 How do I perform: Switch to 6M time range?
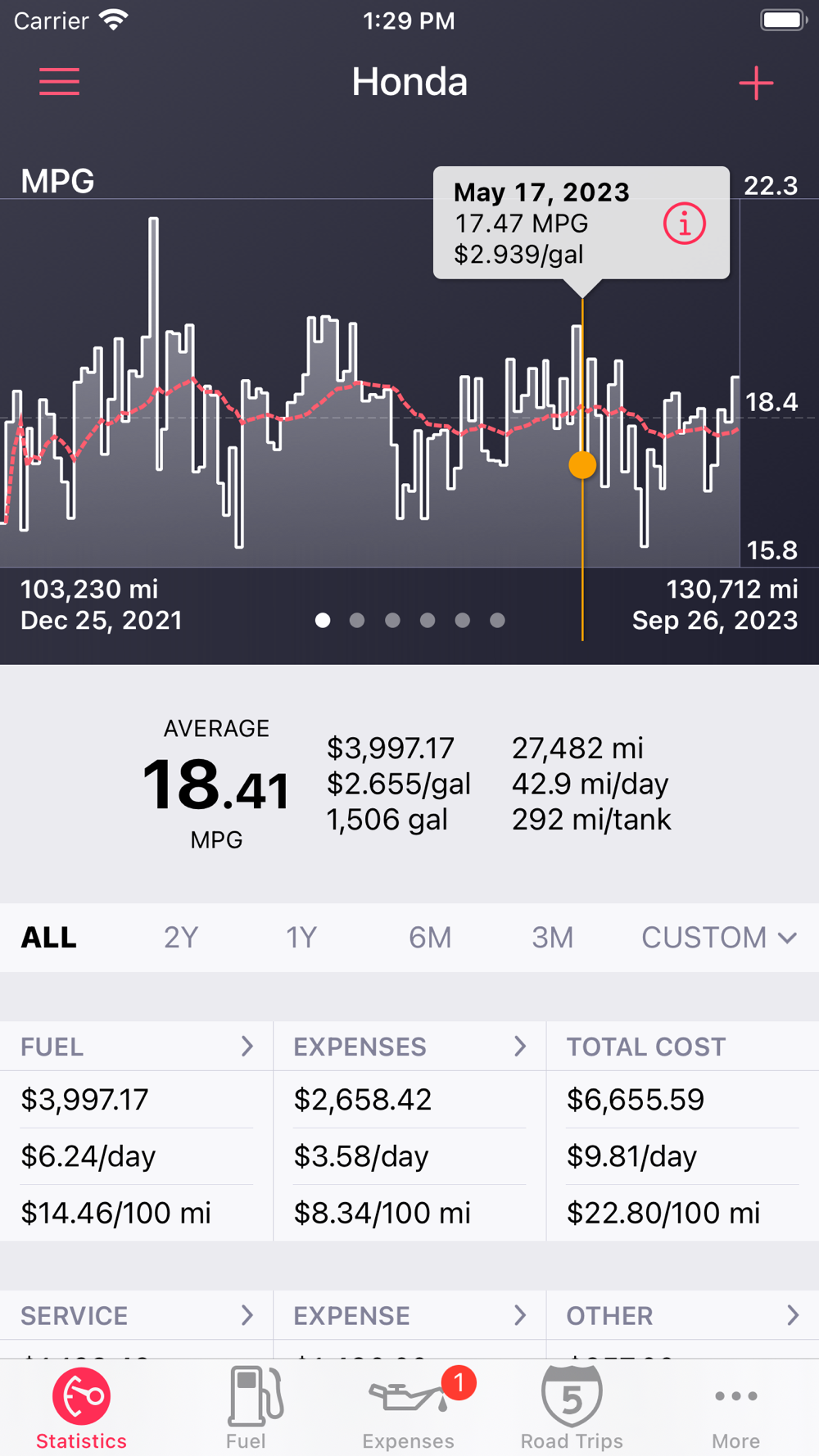pos(430,938)
